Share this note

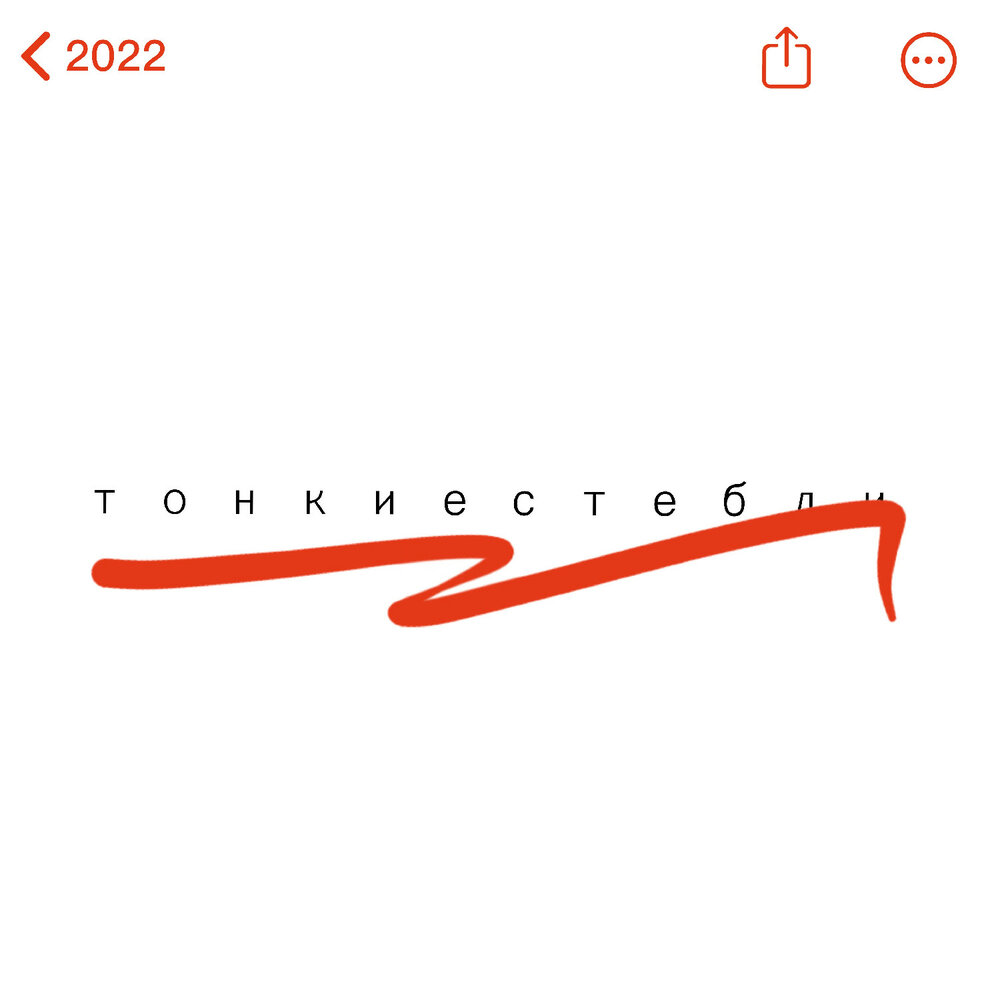tap(786, 58)
